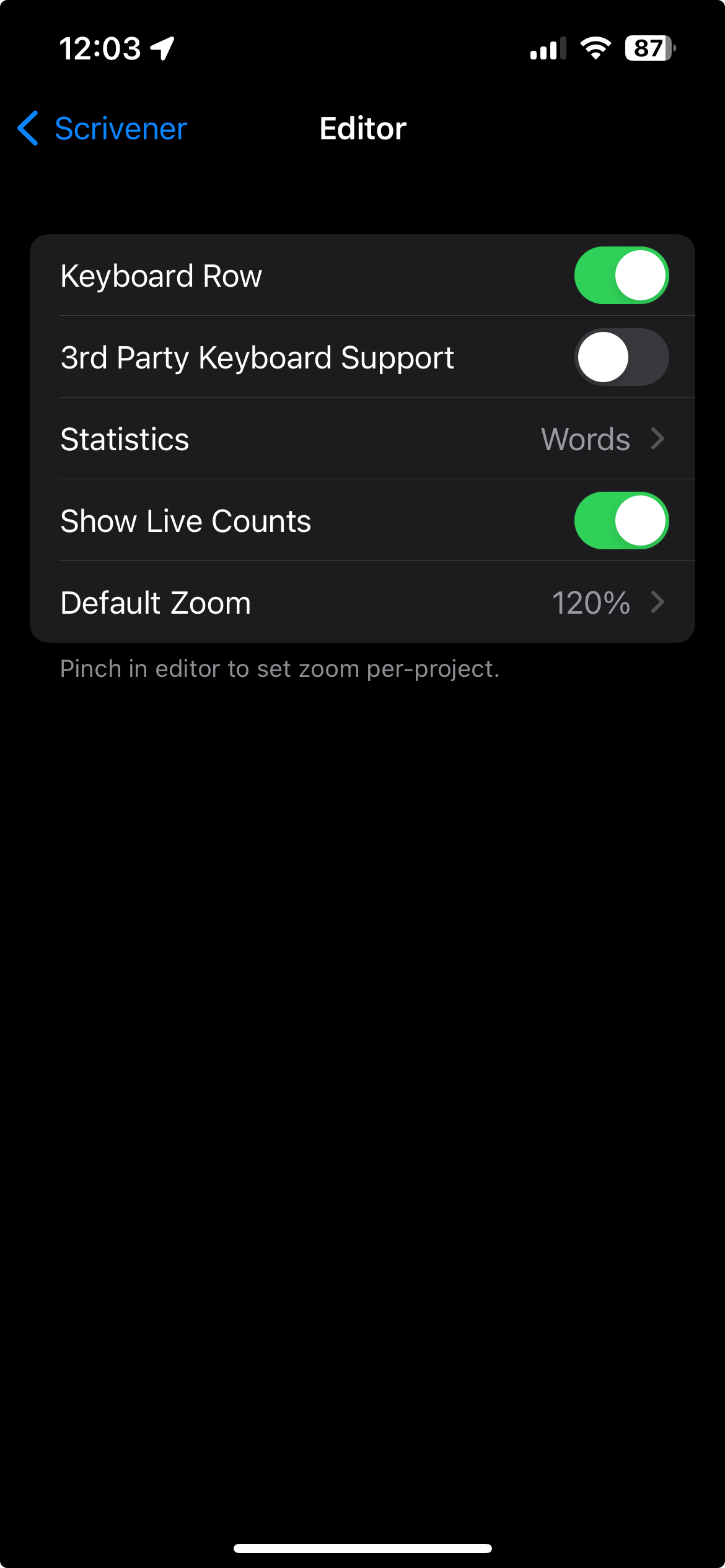Tap the cellular signal indicator

548,49
